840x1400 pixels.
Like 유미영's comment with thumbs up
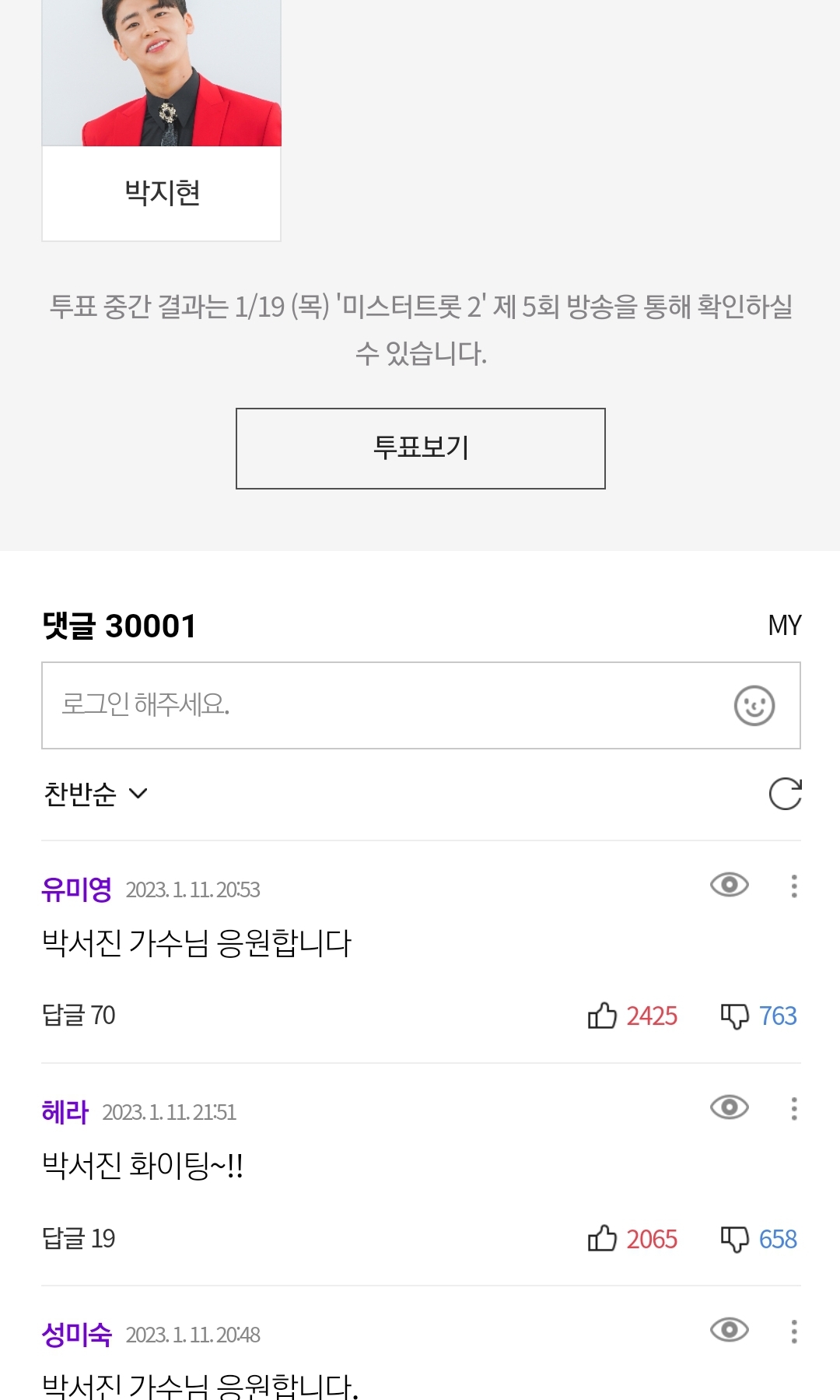pos(604,1016)
